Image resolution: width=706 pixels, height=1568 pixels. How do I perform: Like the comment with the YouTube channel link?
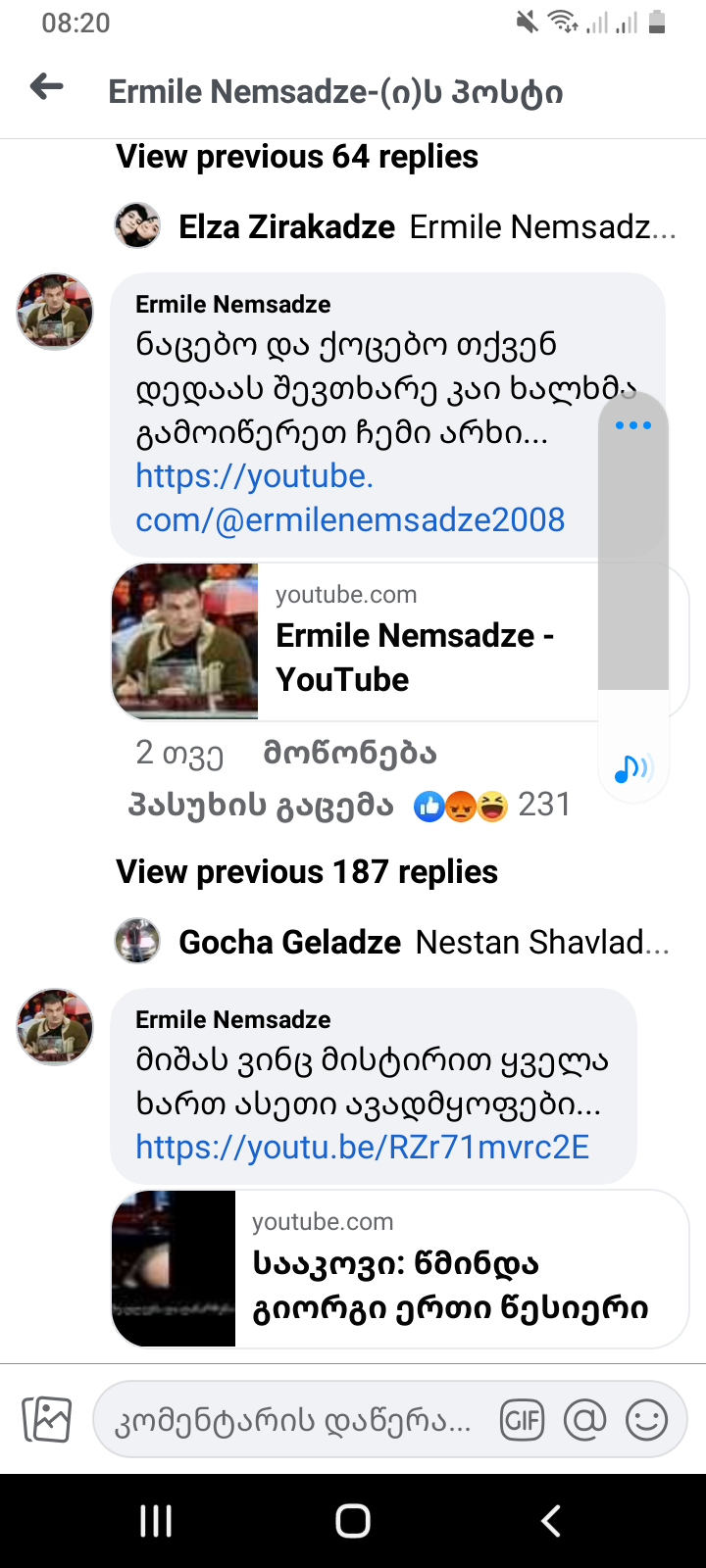tap(349, 754)
